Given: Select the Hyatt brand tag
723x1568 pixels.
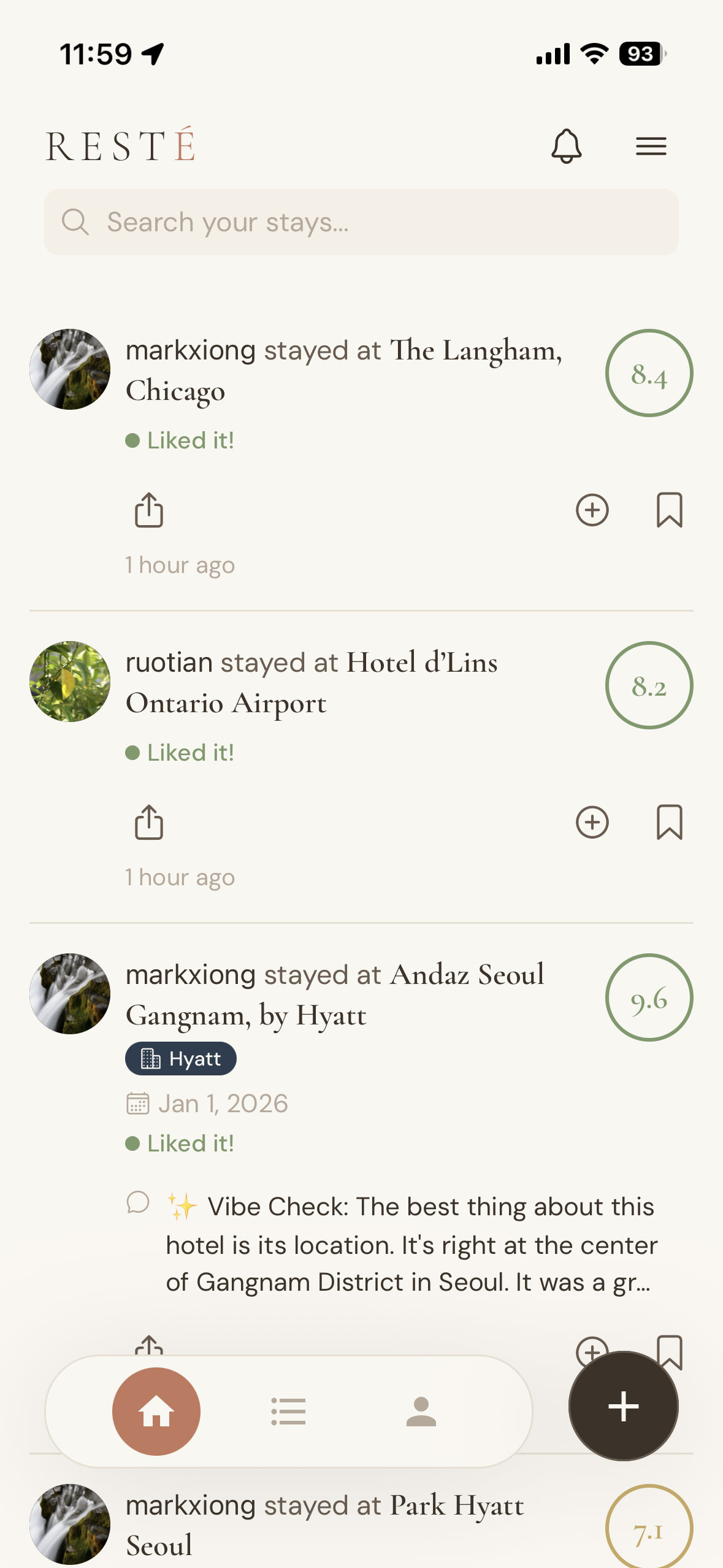Looking at the screenshot, I should click(181, 1058).
